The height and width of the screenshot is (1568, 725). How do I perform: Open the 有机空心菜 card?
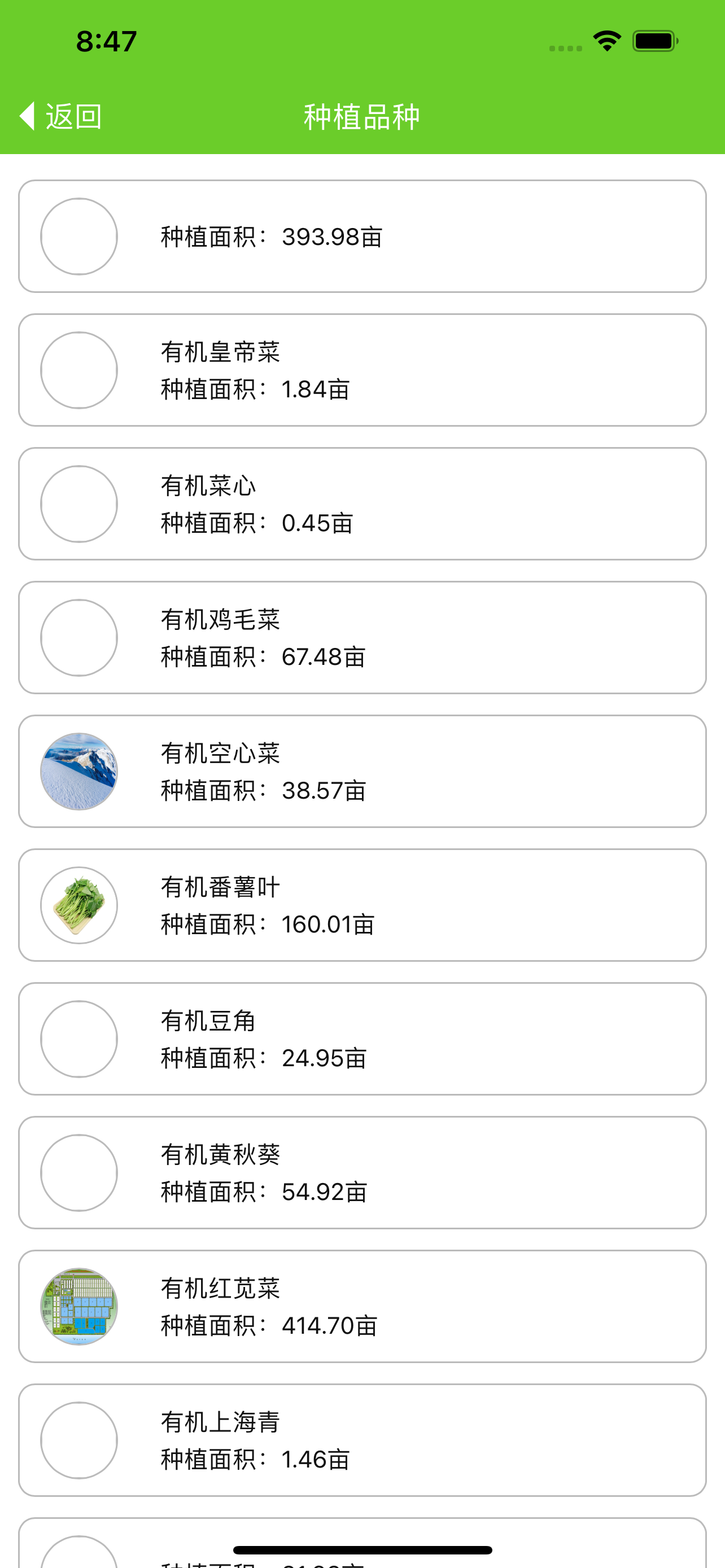[362, 771]
